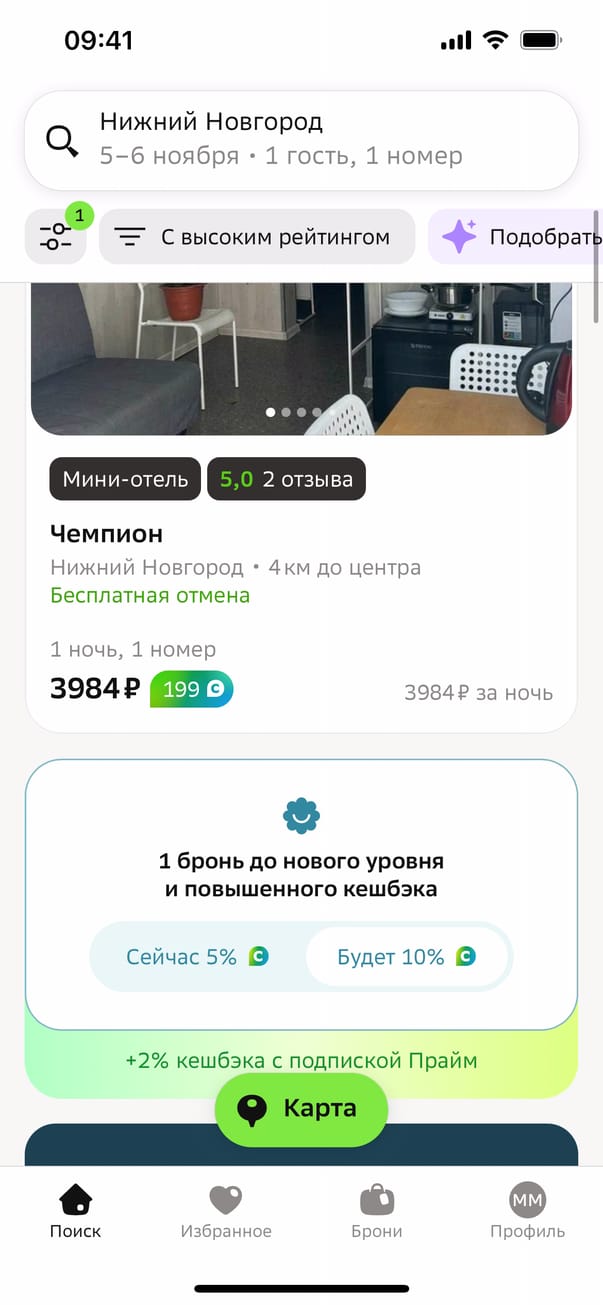
Task: Go to the Брони tab
Action: click(377, 1211)
